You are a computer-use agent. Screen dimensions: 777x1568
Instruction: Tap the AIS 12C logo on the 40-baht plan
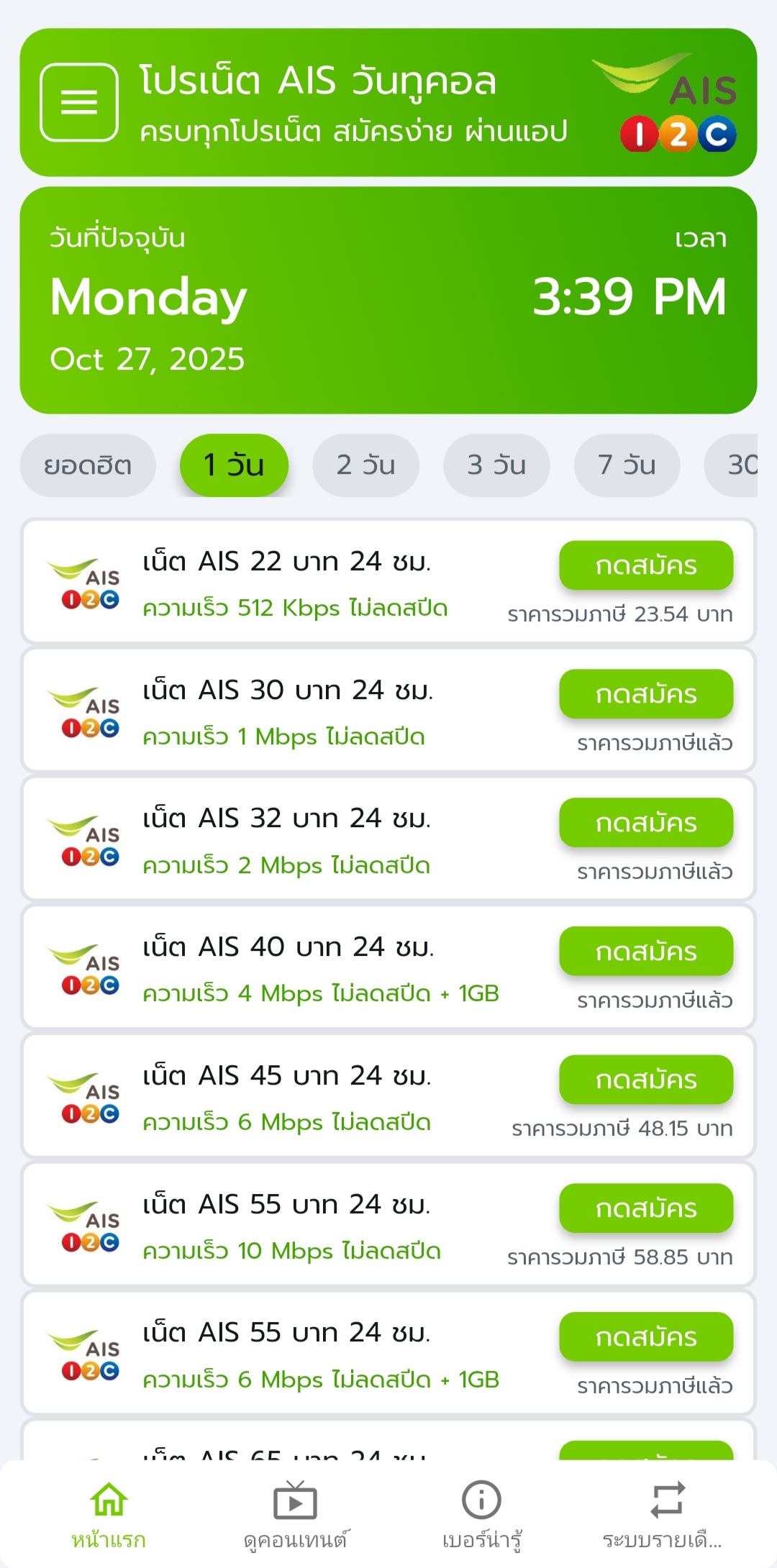pyautogui.click(x=85, y=967)
